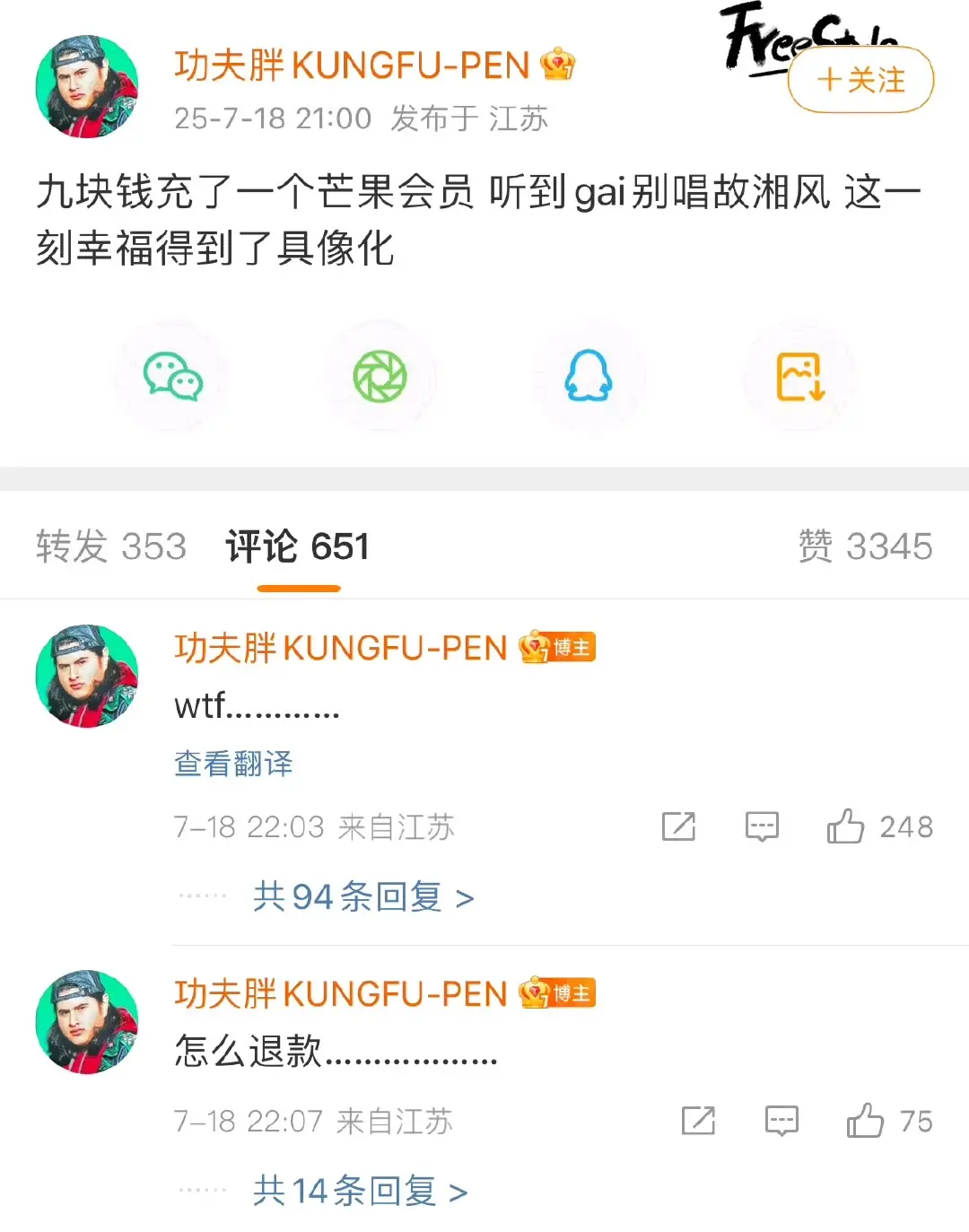Like the wtf comment with 248 likes
Screen dimensions: 969x1232
[x=846, y=826]
